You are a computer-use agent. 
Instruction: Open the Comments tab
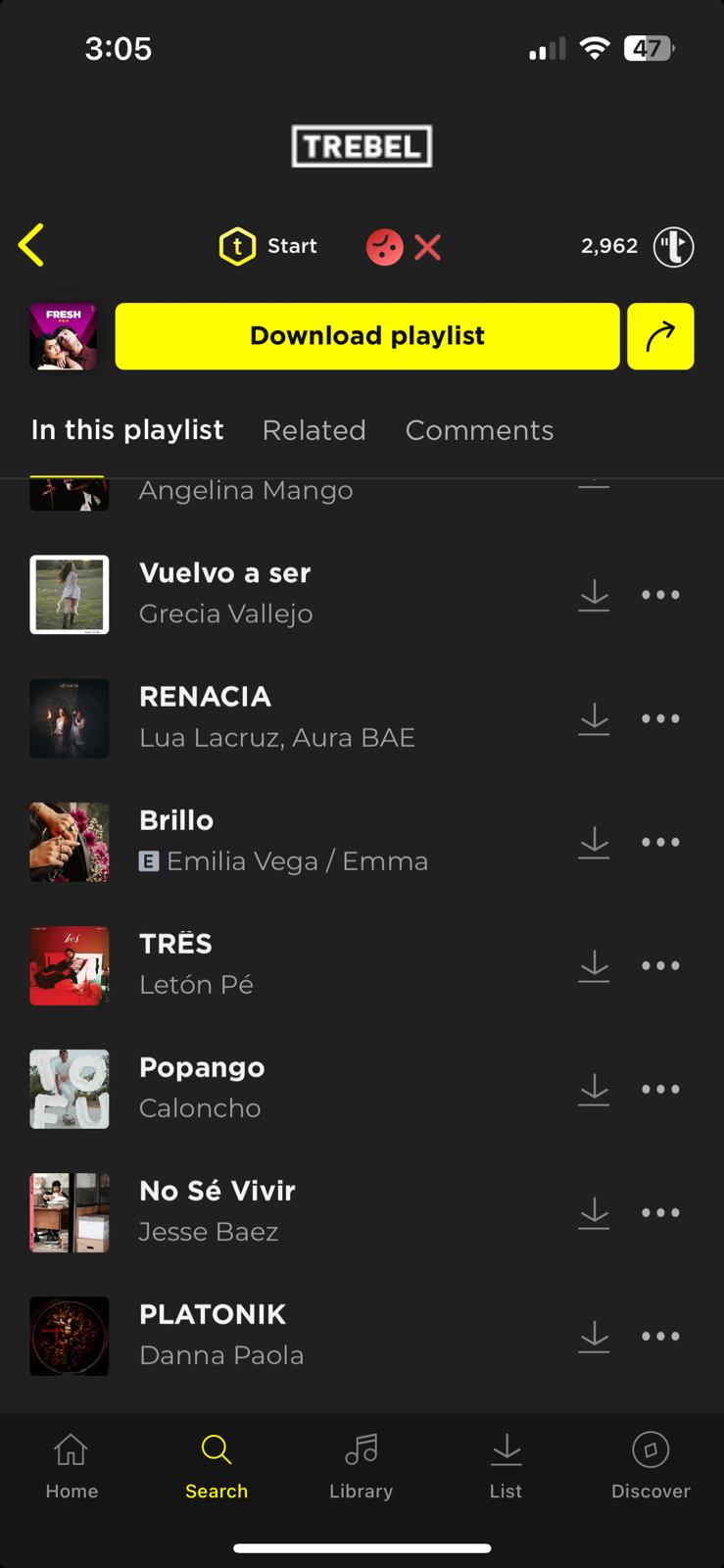click(x=479, y=430)
